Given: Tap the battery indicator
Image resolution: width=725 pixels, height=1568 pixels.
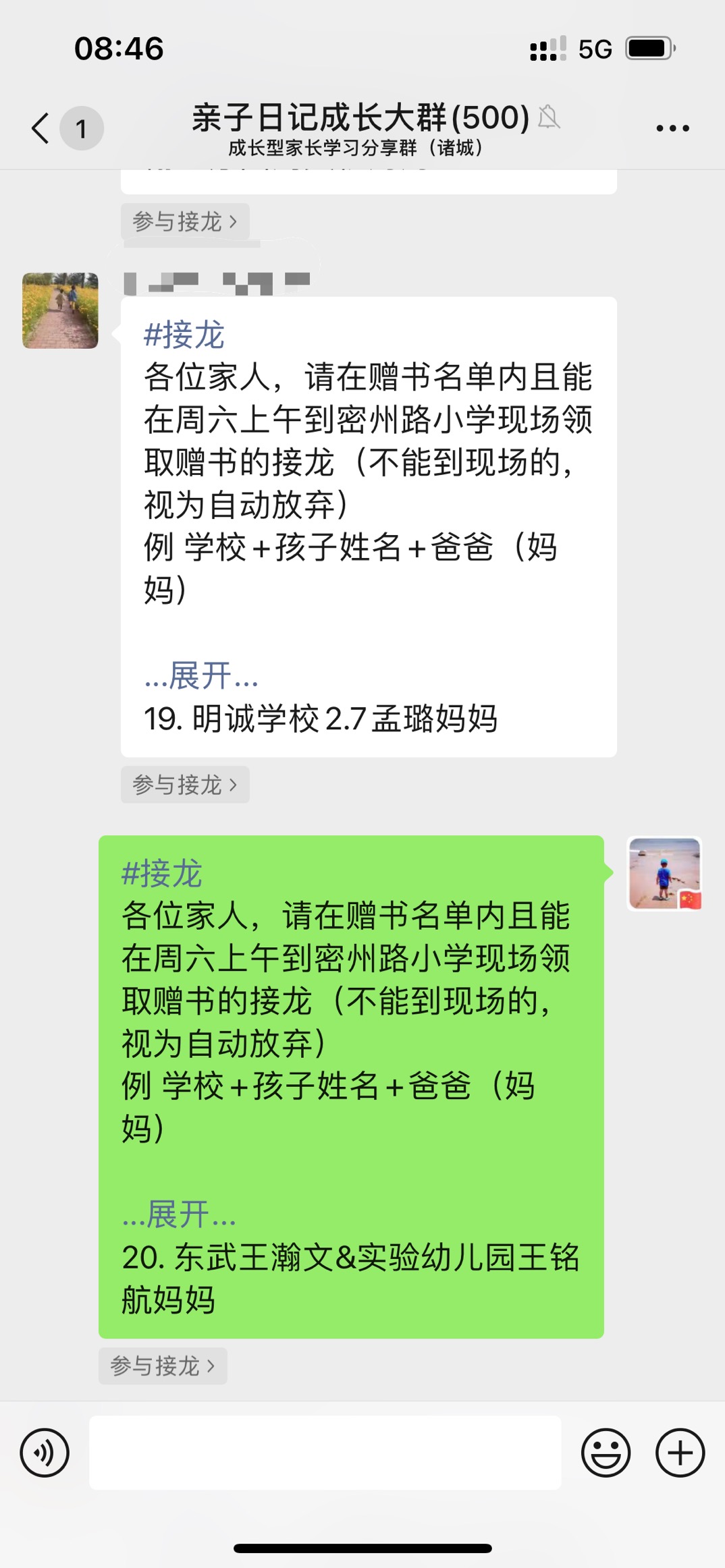Looking at the screenshot, I should (x=647, y=48).
